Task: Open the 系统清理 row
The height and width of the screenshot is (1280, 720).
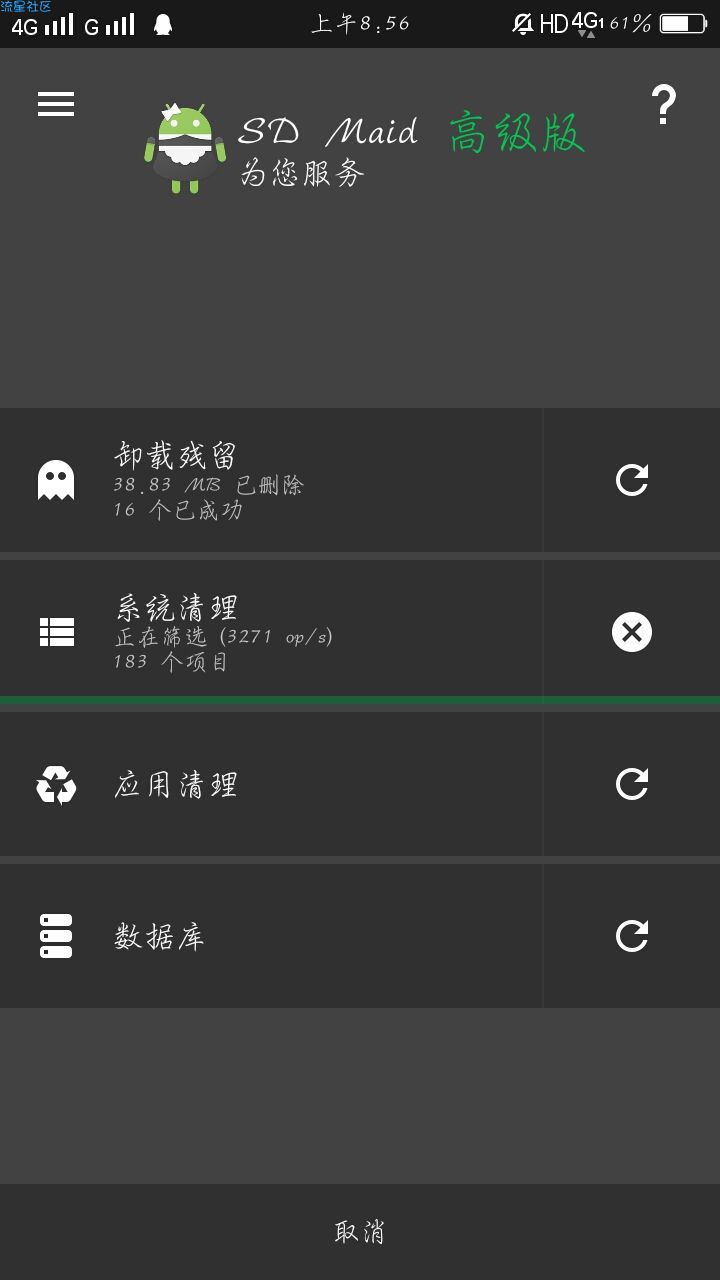Action: pyautogui.click(x=270, y=632)
